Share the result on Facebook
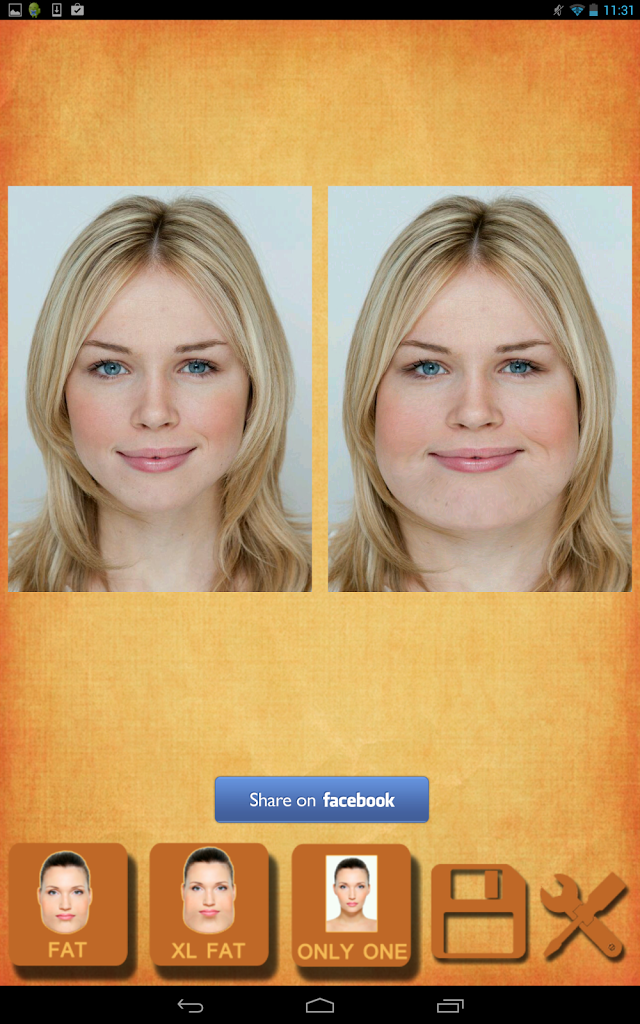 tap(321, 800)
